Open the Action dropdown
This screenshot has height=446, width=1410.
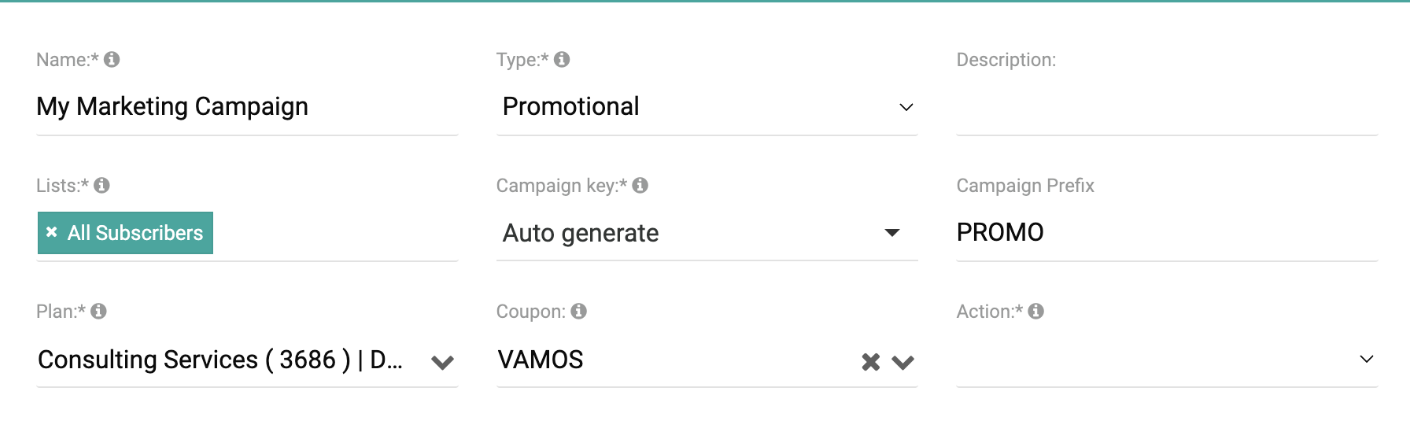click(x=1166, y=360)
